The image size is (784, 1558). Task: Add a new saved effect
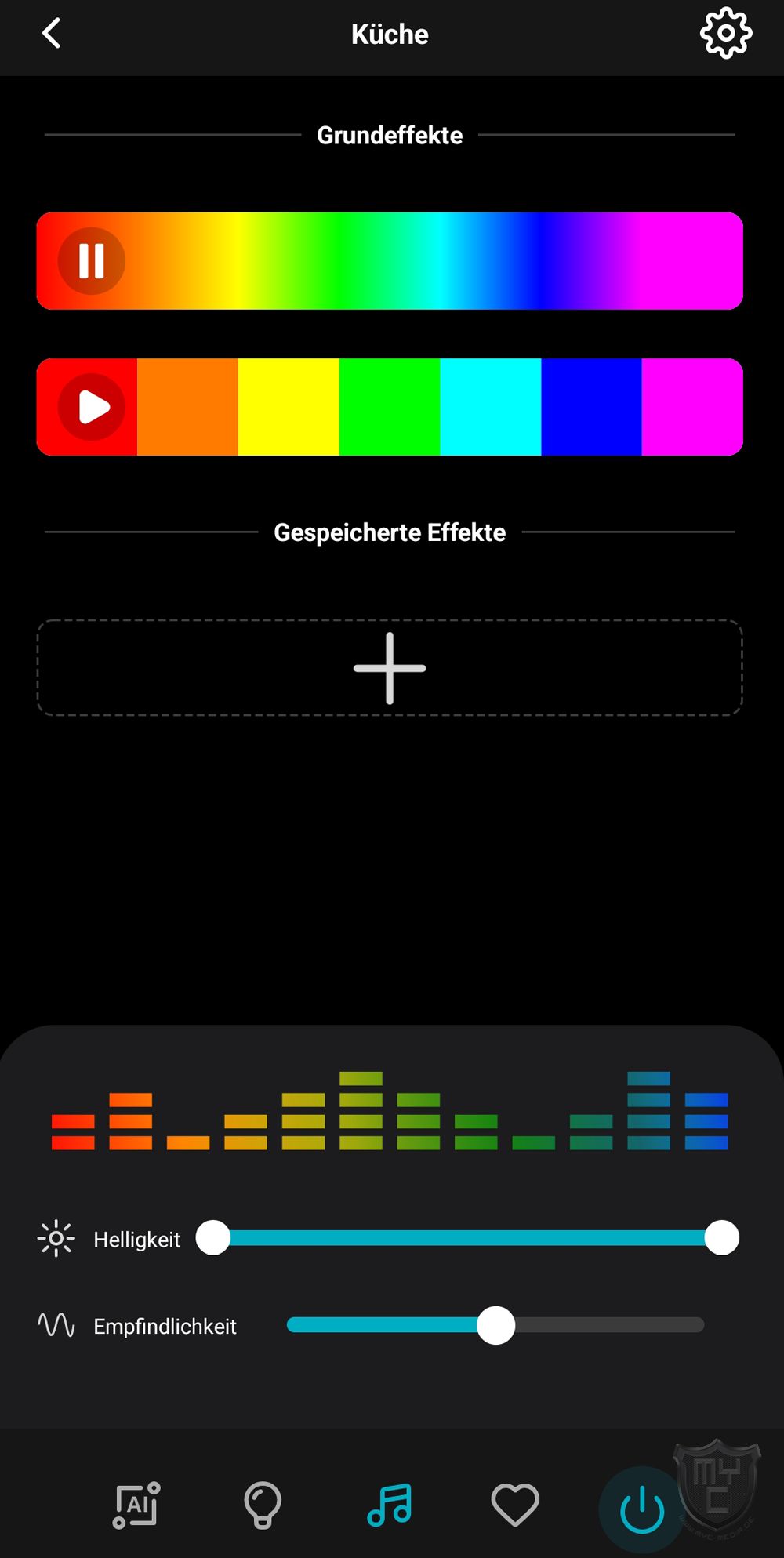(x=390, y=668)
